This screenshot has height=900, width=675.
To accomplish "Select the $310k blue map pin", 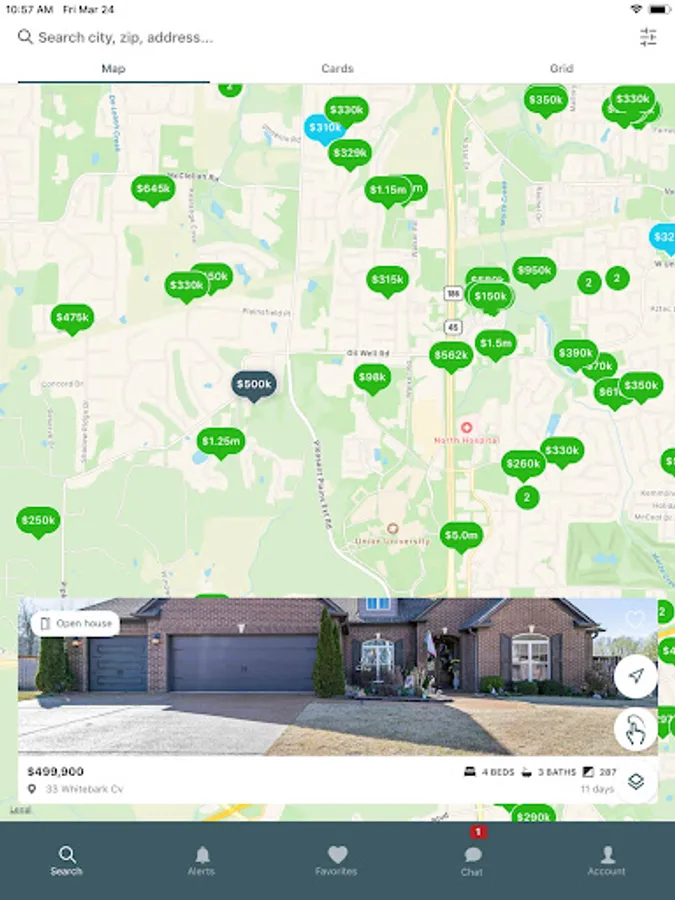I will (x=323, y=128).
